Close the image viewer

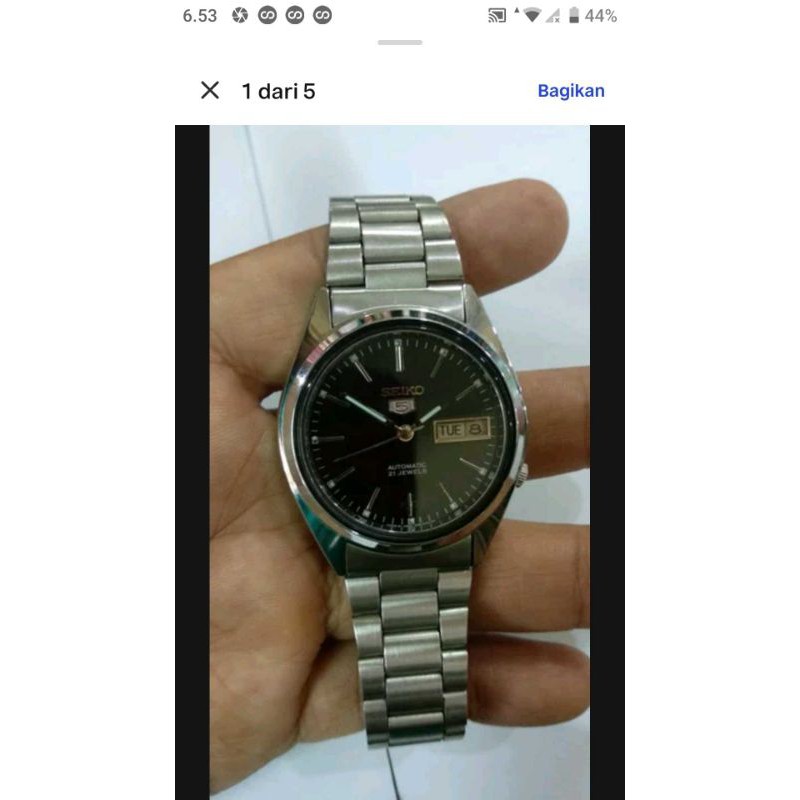click(210, 91)
